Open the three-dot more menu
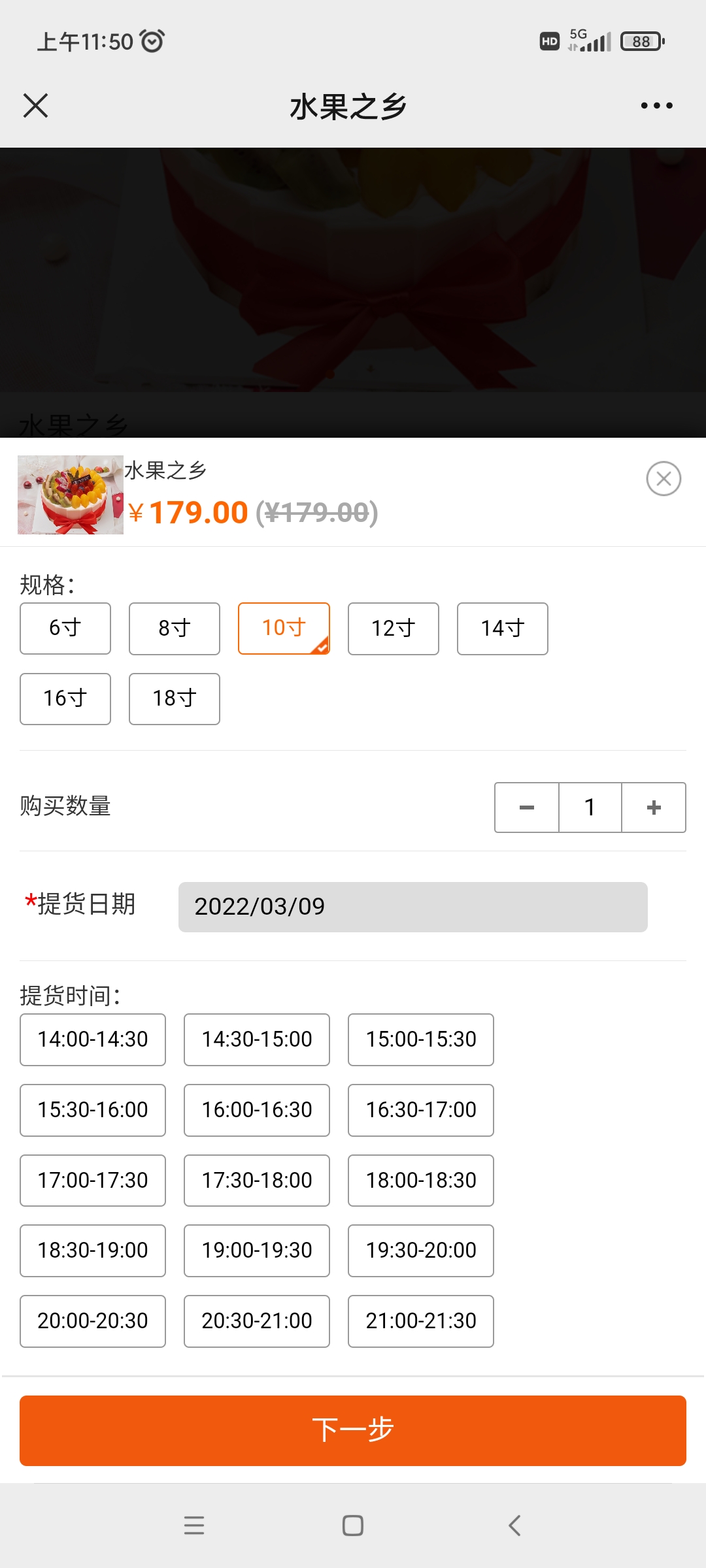This screenshot has width=706, height=1568. (x=656, y=105)
